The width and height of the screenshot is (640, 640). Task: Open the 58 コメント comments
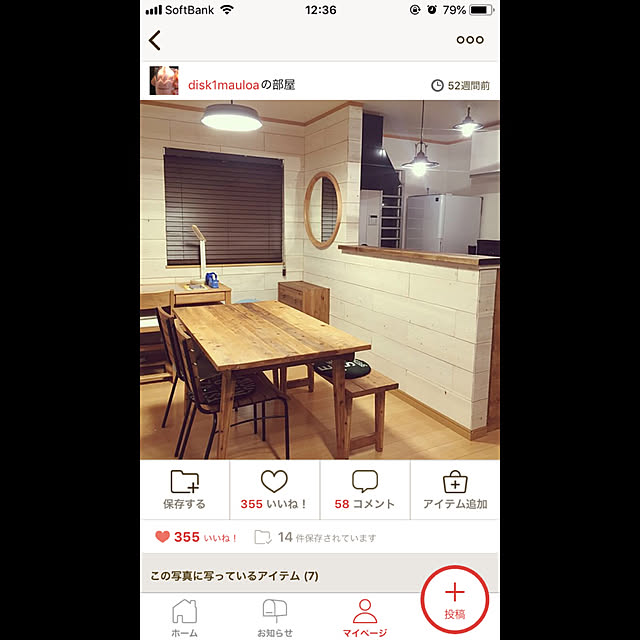pyautogui.click(x=364, y=490)
